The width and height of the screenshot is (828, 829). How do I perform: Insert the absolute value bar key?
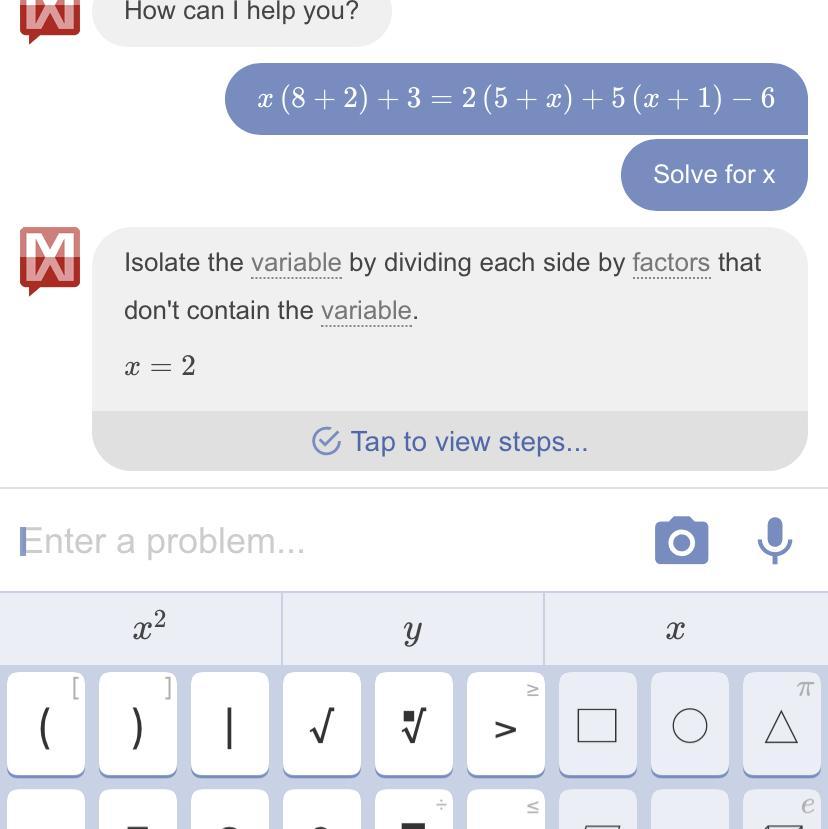[229, 724]
